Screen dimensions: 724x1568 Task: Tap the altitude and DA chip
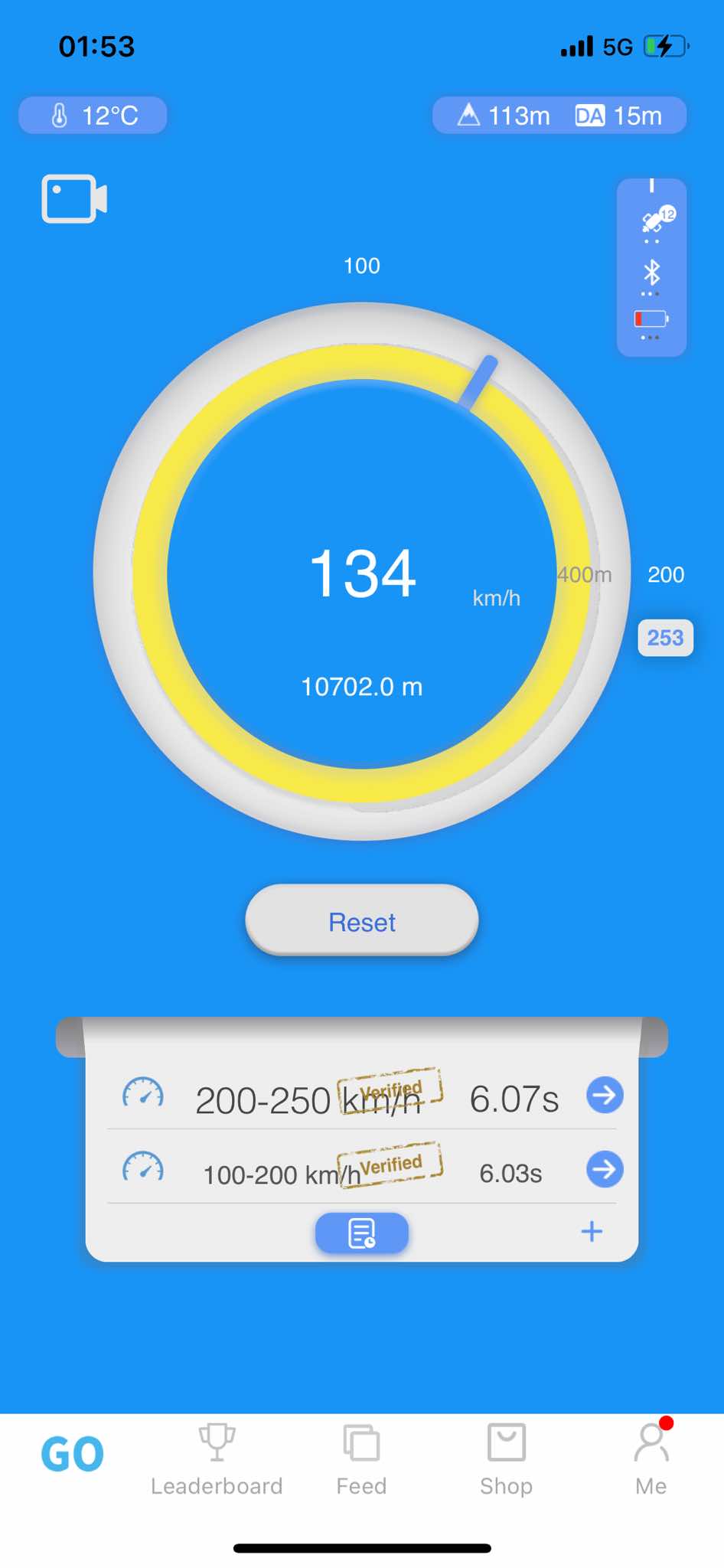(559, 116)
